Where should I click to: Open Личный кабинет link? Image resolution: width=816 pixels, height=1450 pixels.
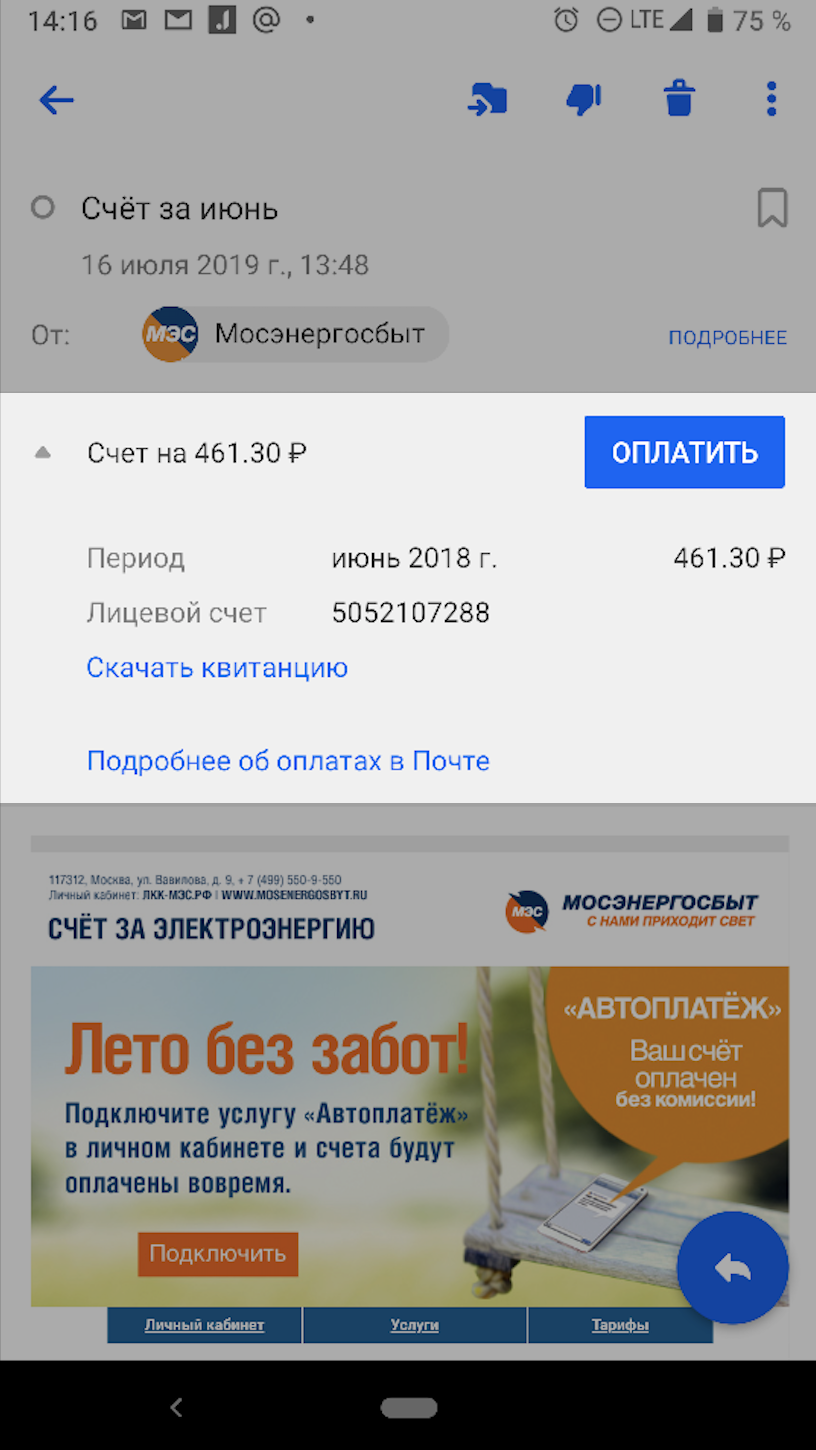[204, 1325]
